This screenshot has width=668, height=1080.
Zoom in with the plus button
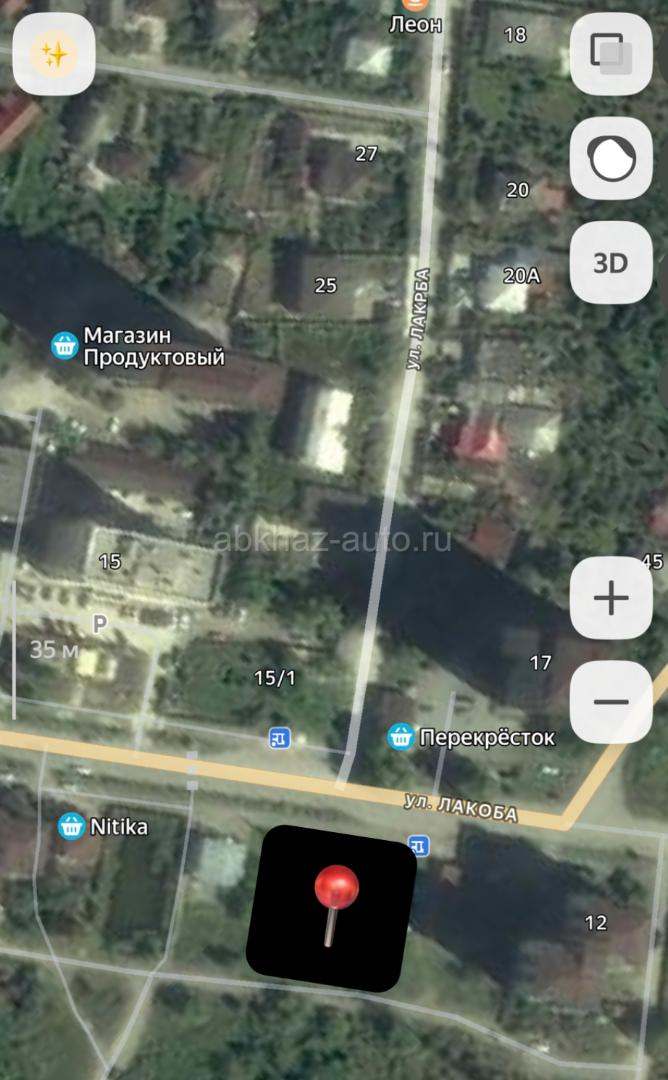click(x=611, y=597)
